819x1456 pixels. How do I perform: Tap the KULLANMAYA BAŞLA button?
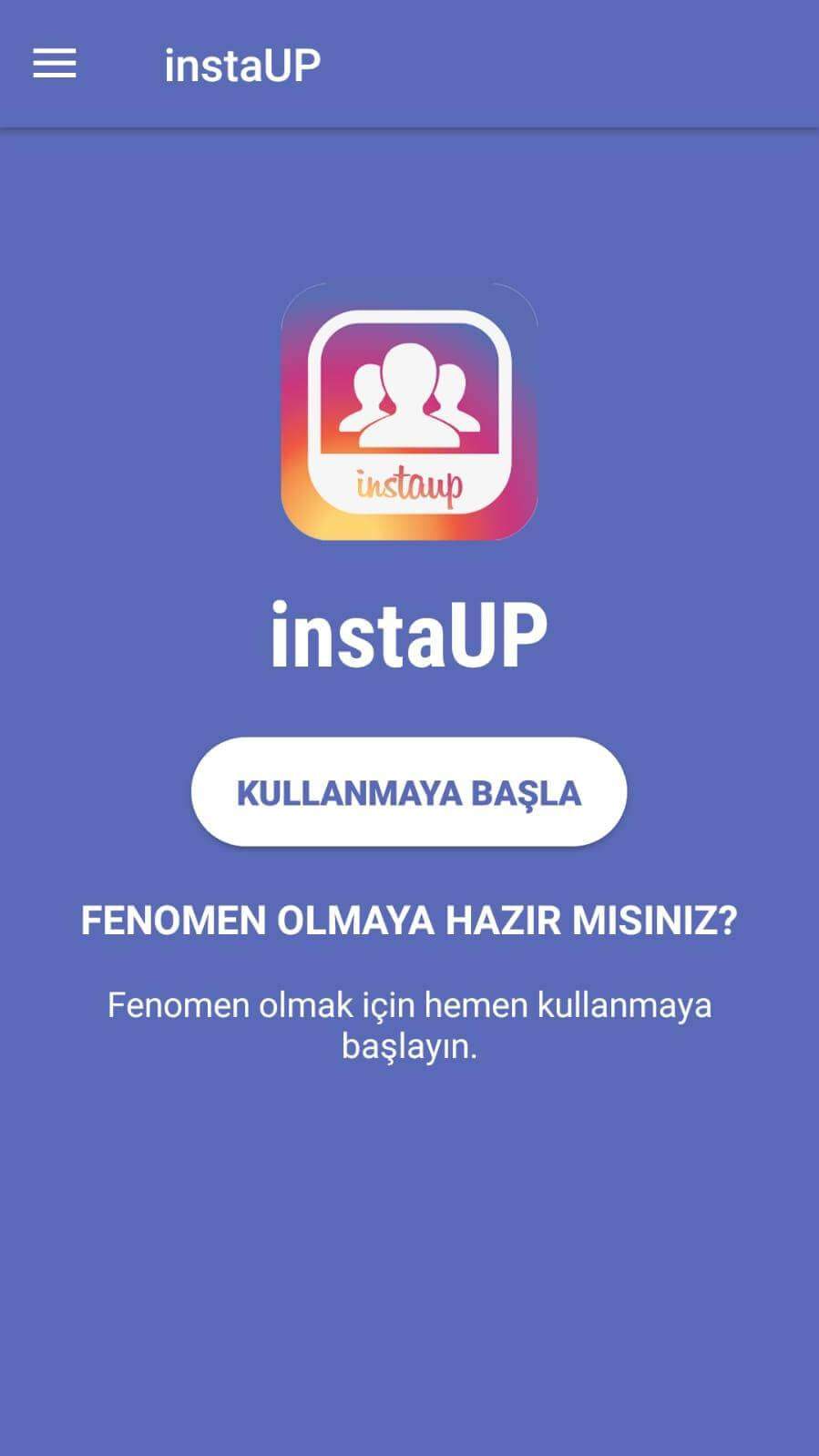tap(409, 792)
